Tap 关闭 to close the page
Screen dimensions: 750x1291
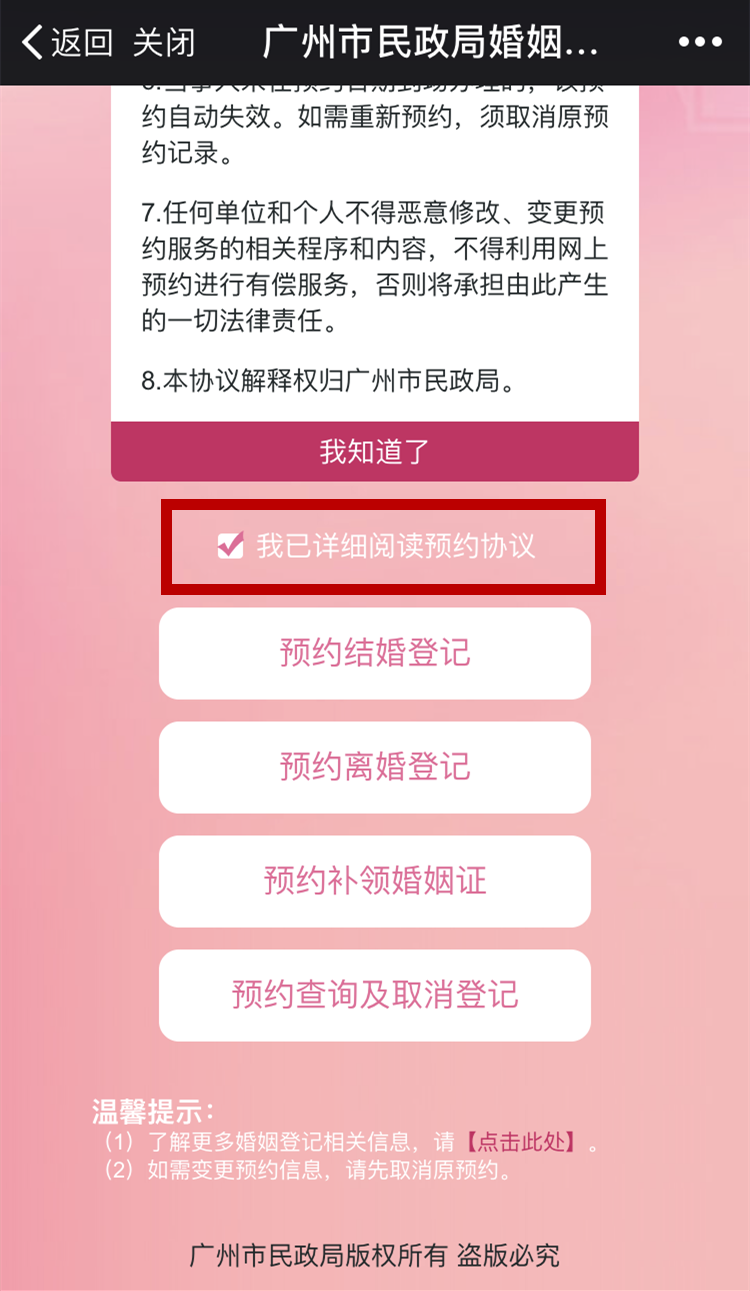tap(164, 43)
